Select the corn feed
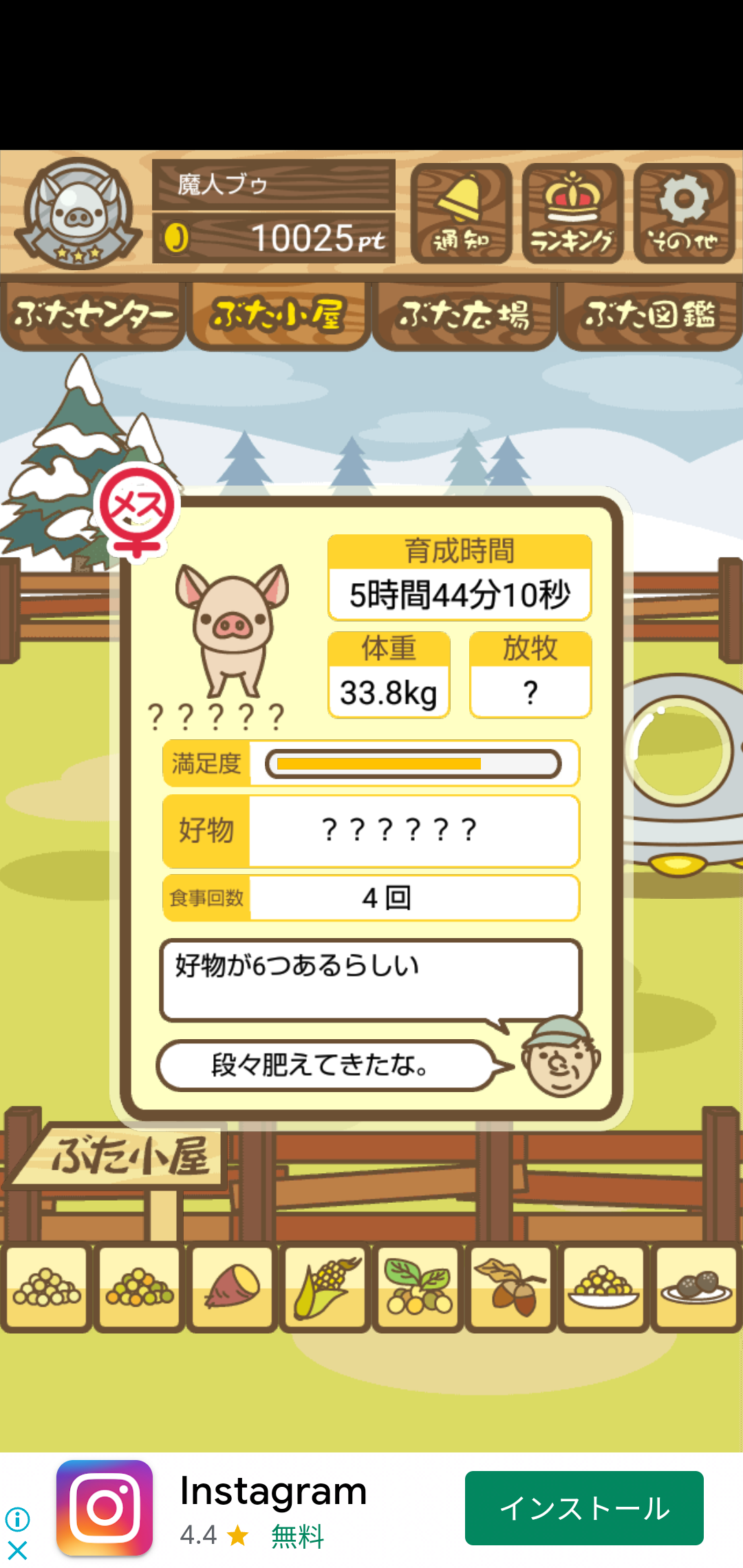Viewport: 743px width, 1568px height. [x=325, y=1287]
